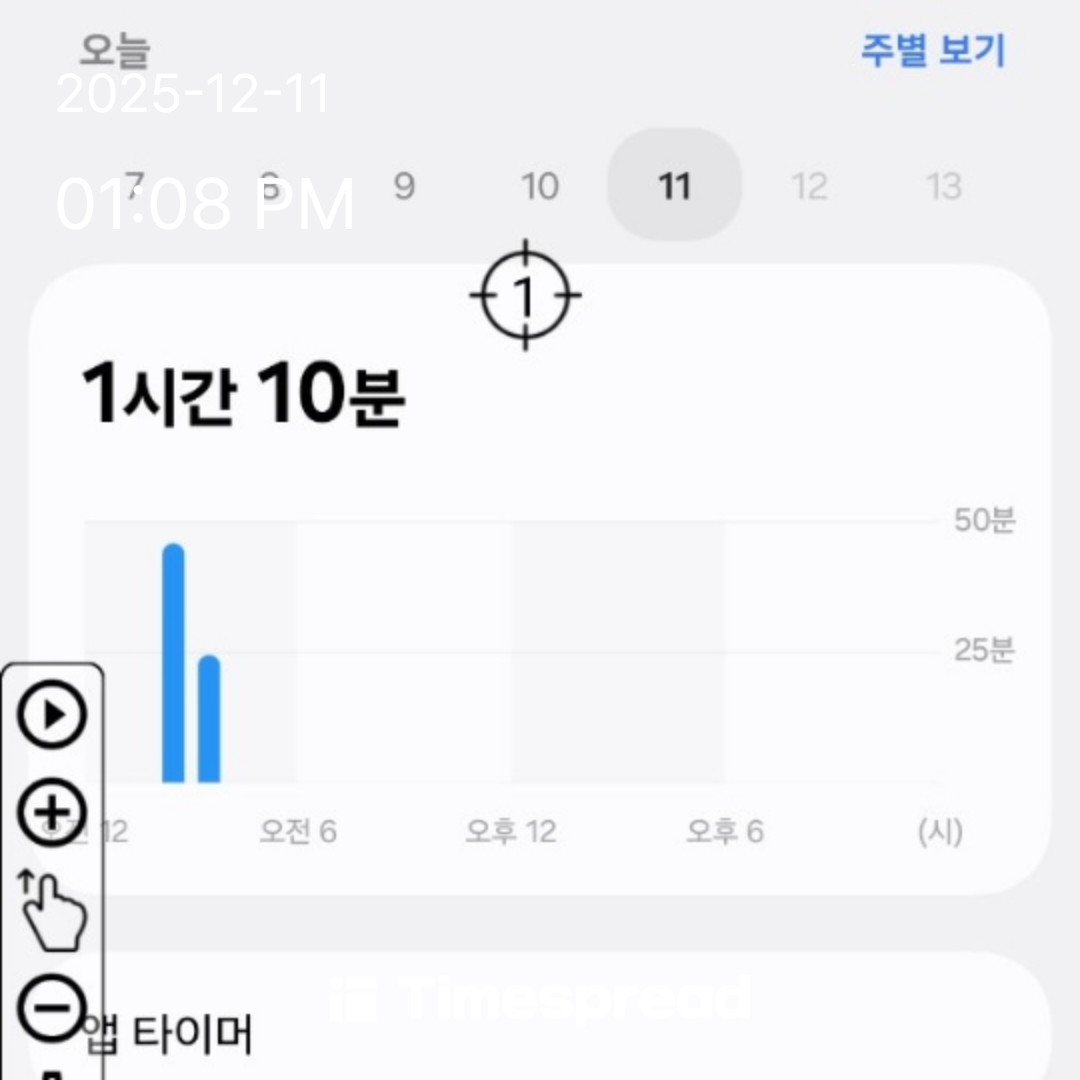Select day 9 in the date strip

coord(404,186)
